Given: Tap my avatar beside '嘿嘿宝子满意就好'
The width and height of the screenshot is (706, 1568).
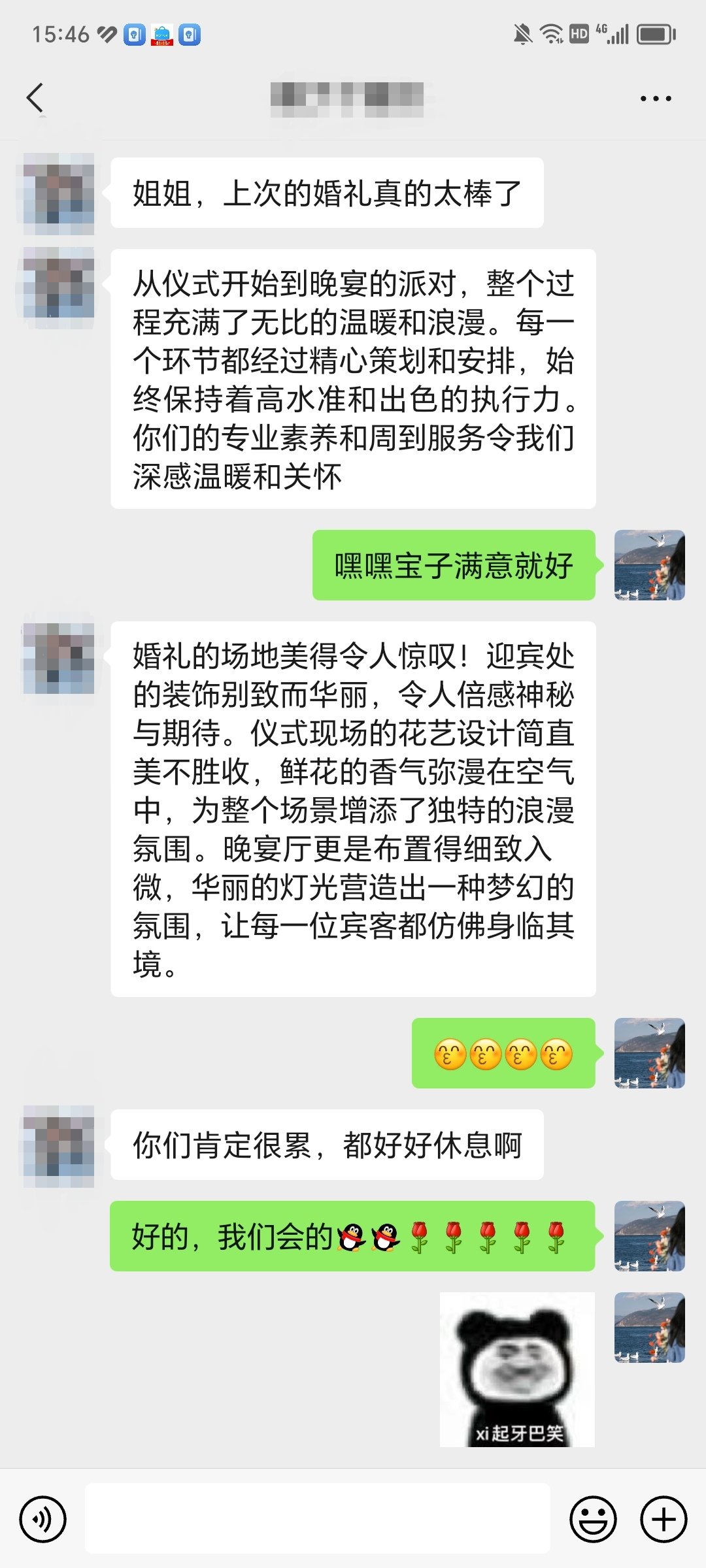Looking at the screenshot, I should click(650, 565).
